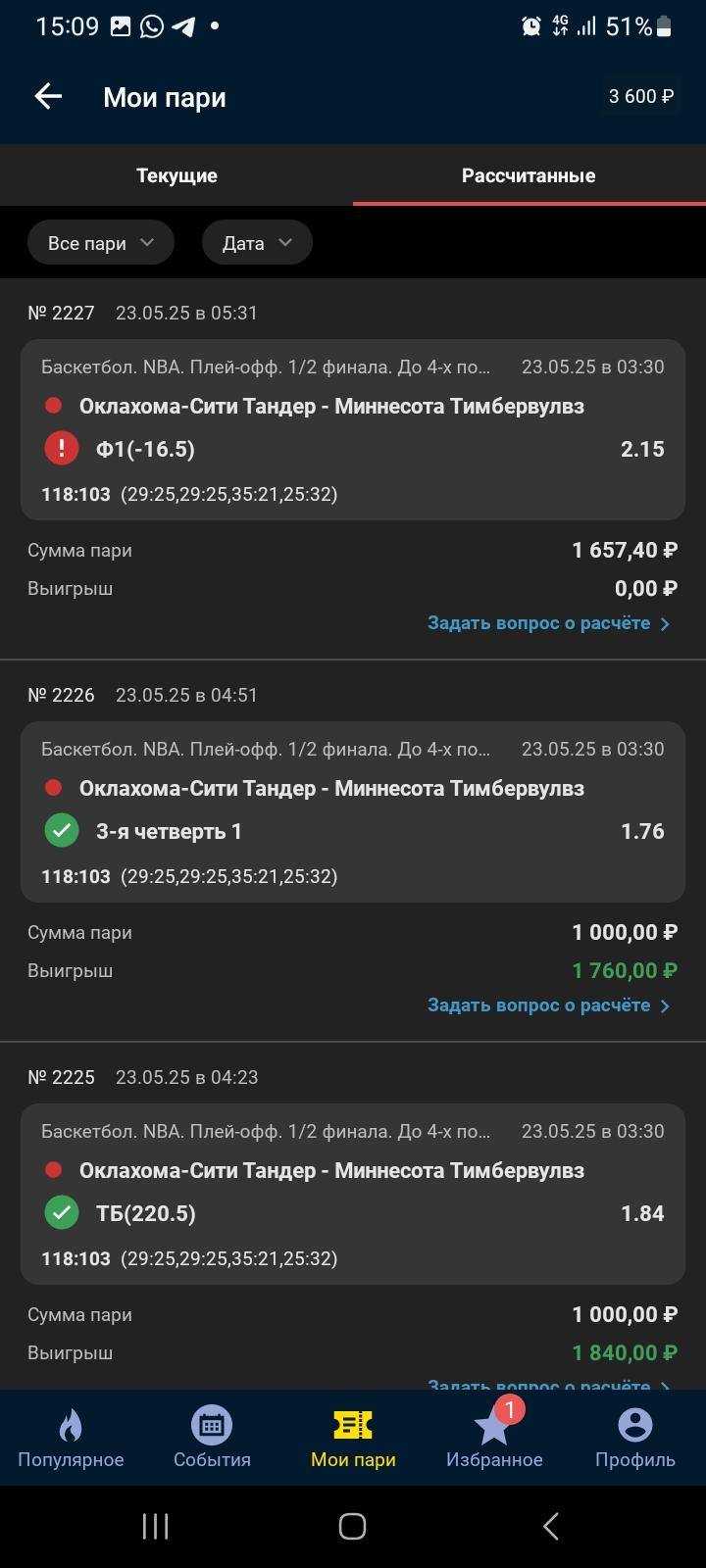Open the 3 600 ₽ balance button
Image resolution: width=706 pixels, height=1568 pixels.
click(641, 96)
